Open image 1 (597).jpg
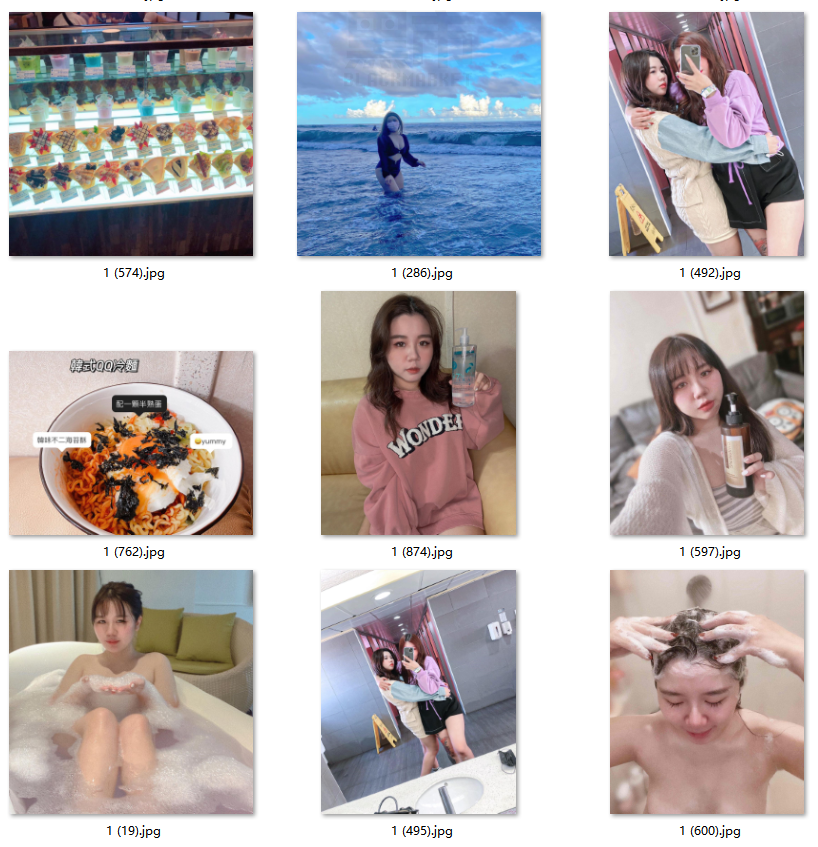This screenshot has width=818, height=847. coord(707,413)
